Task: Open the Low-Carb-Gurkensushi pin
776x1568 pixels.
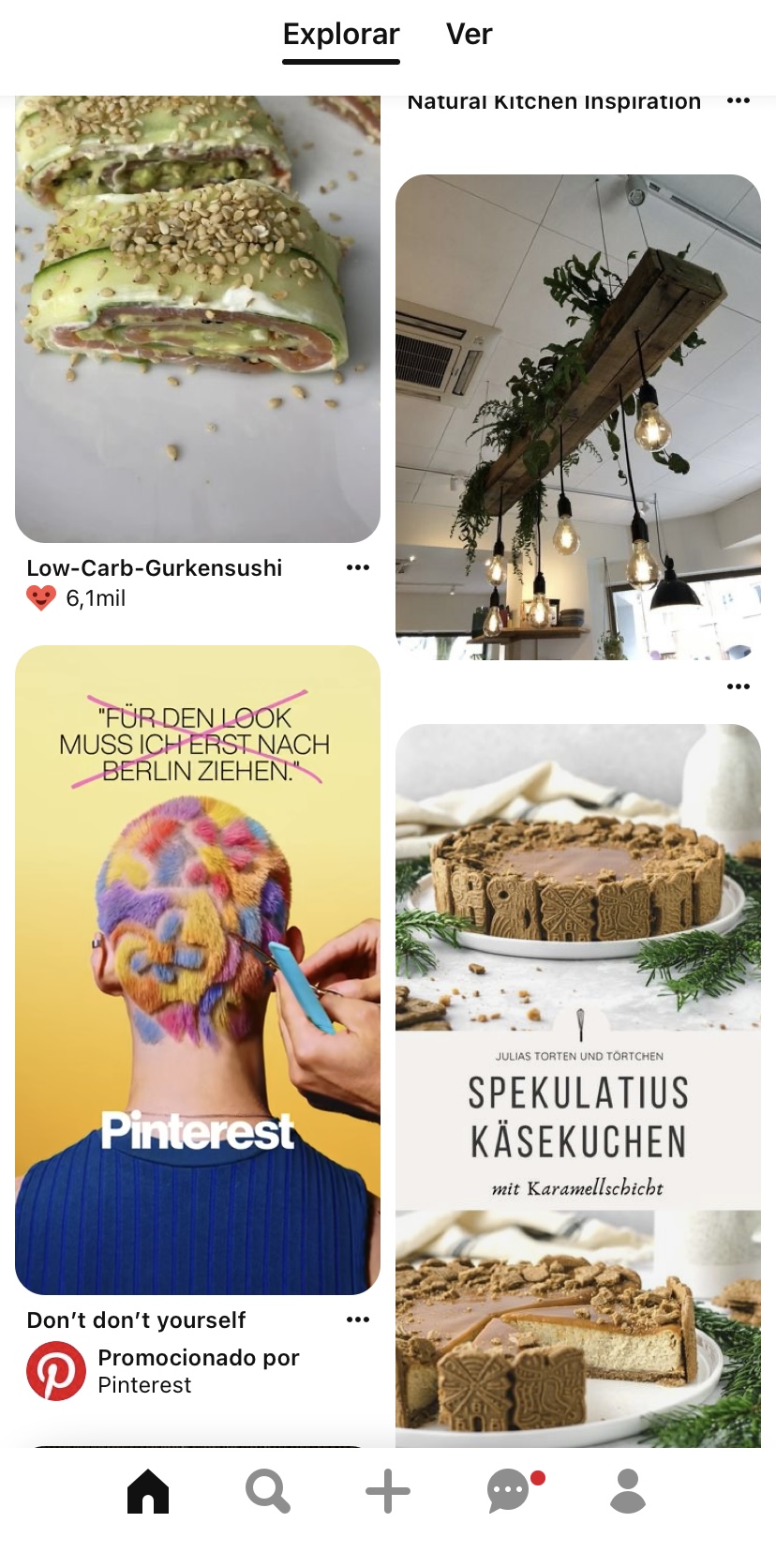Action: coord(198,319)
